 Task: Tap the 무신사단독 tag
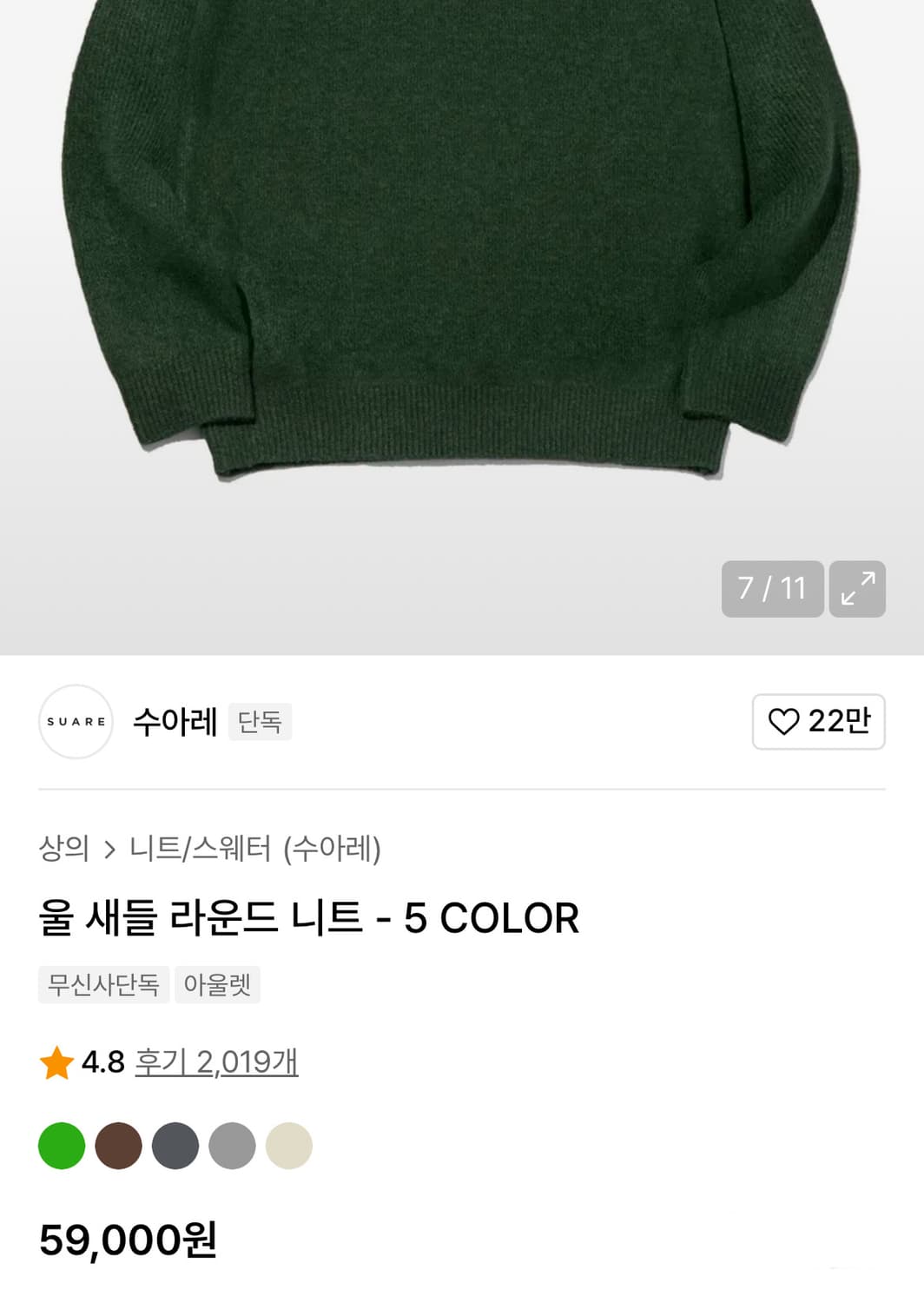[x=102, y=985]
